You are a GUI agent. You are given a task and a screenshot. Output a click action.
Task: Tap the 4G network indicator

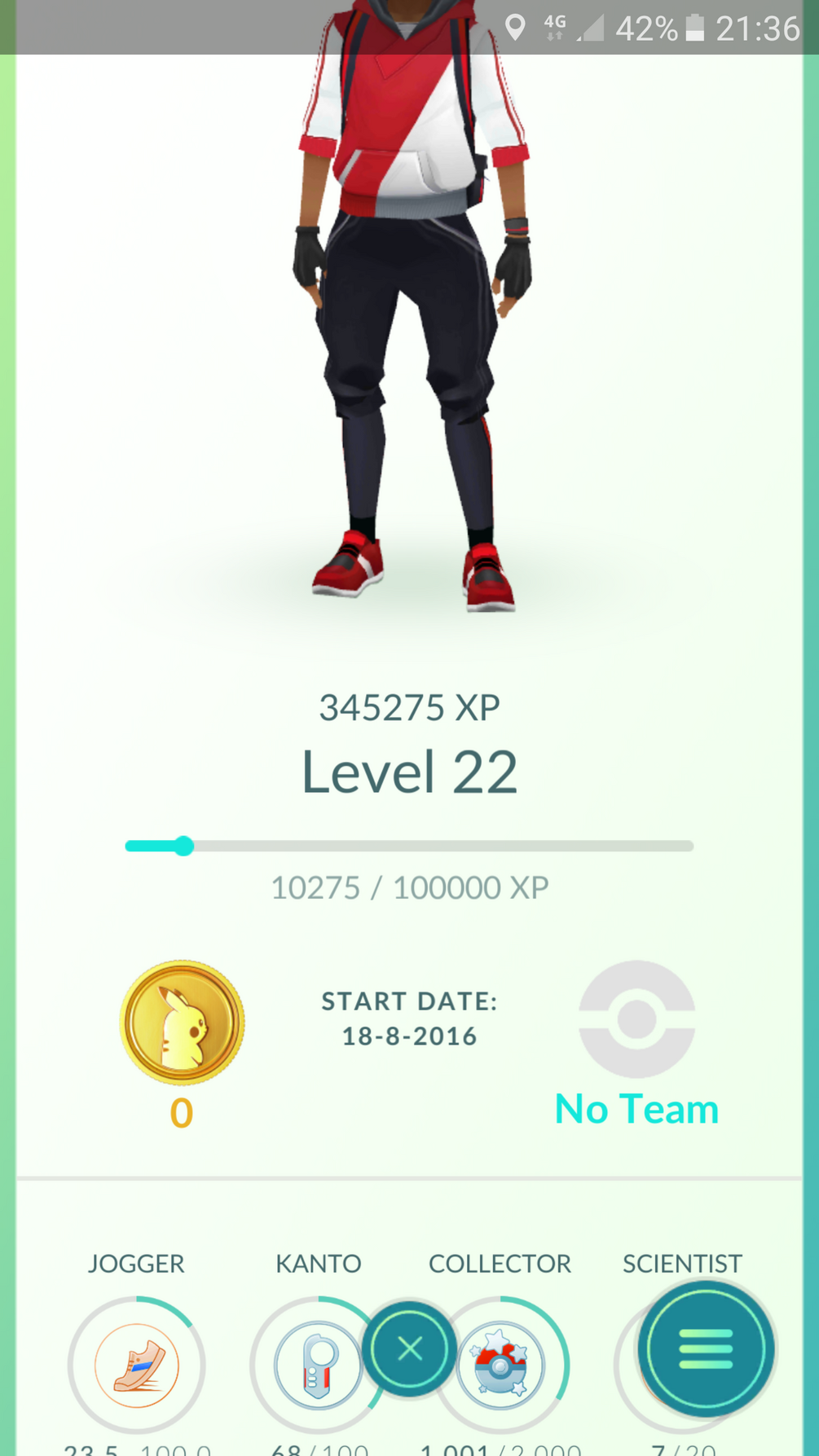click(x=554, y=27)
